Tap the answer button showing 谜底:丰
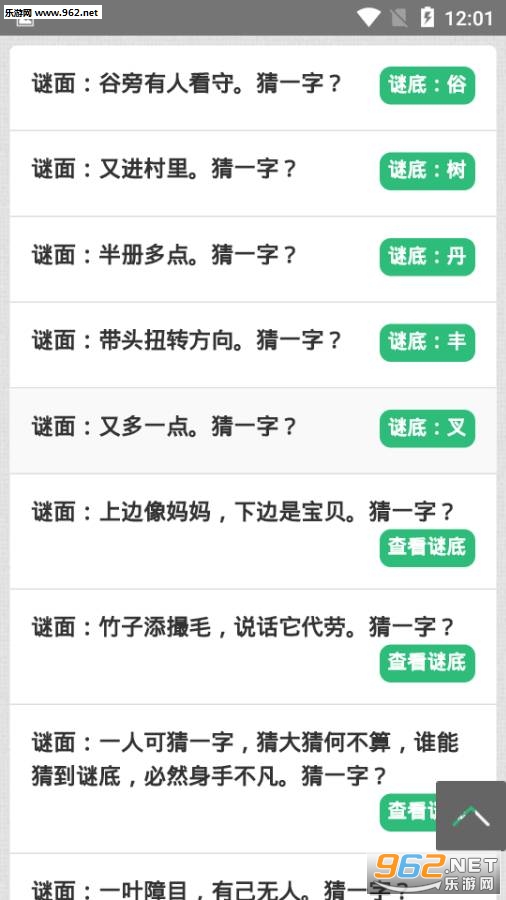 (x=427, y=343)
